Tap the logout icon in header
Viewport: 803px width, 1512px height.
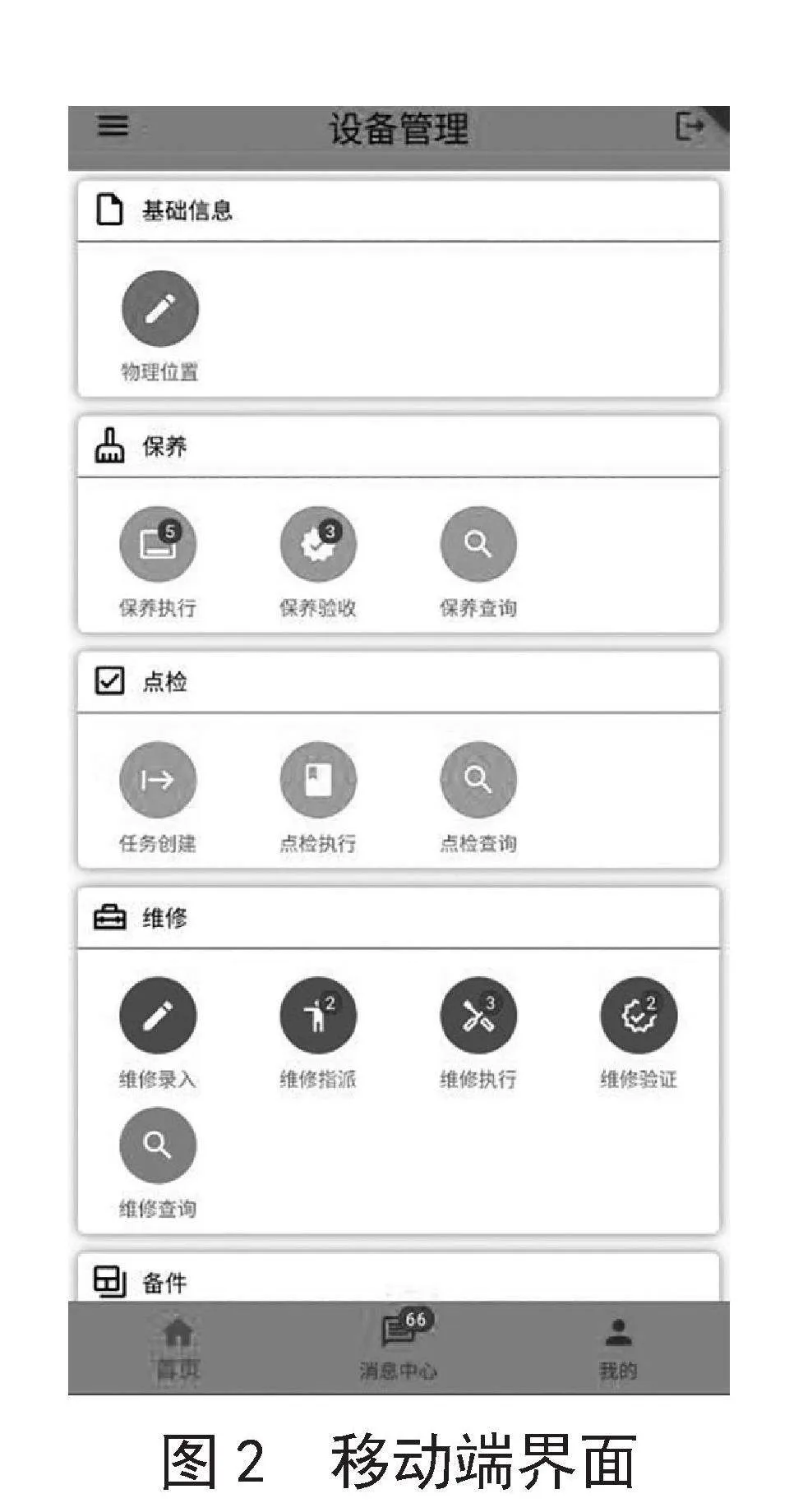[x=690, y=127]
